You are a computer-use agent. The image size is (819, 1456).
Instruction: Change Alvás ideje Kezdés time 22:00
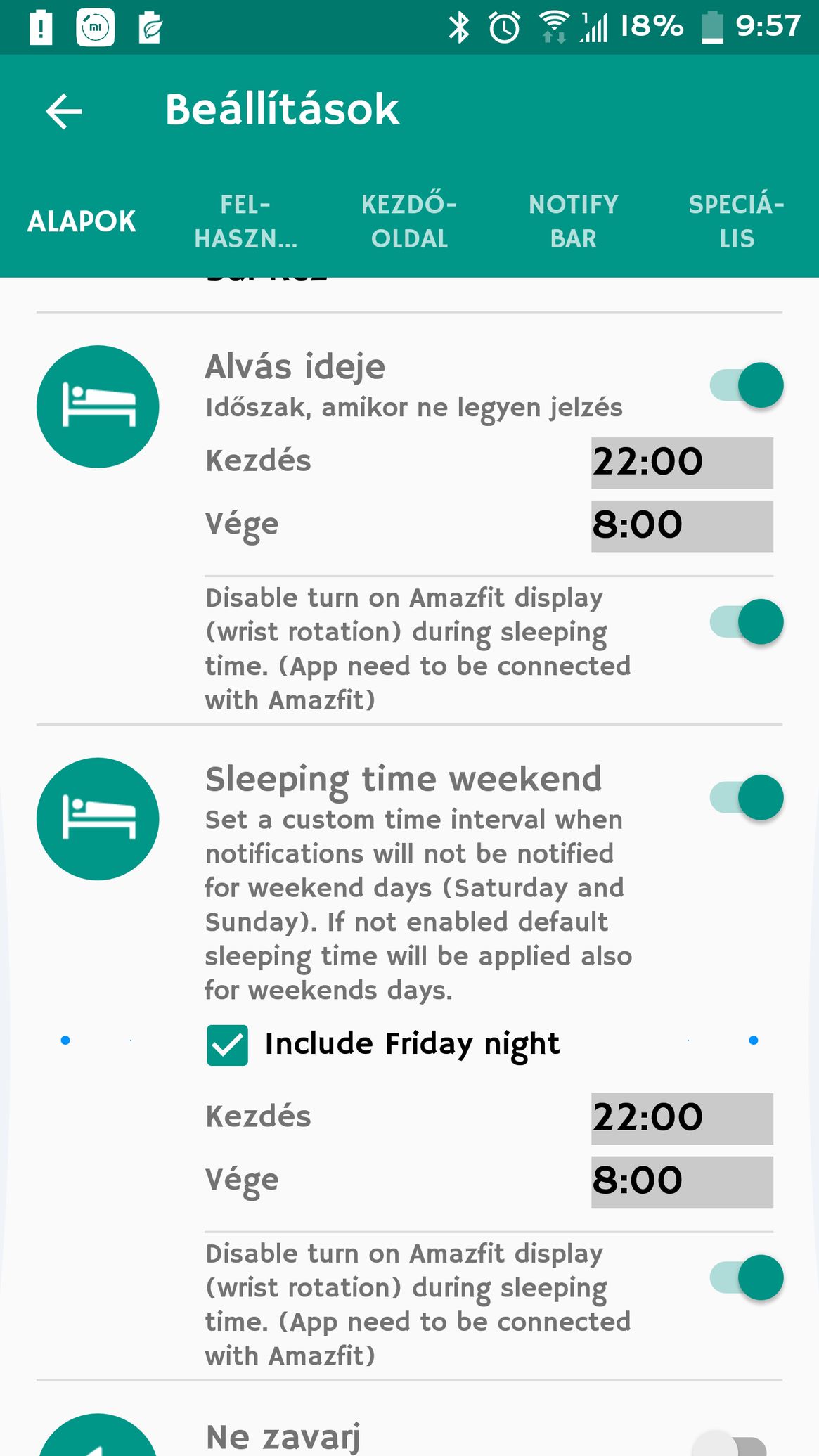(x=682, y=463)
